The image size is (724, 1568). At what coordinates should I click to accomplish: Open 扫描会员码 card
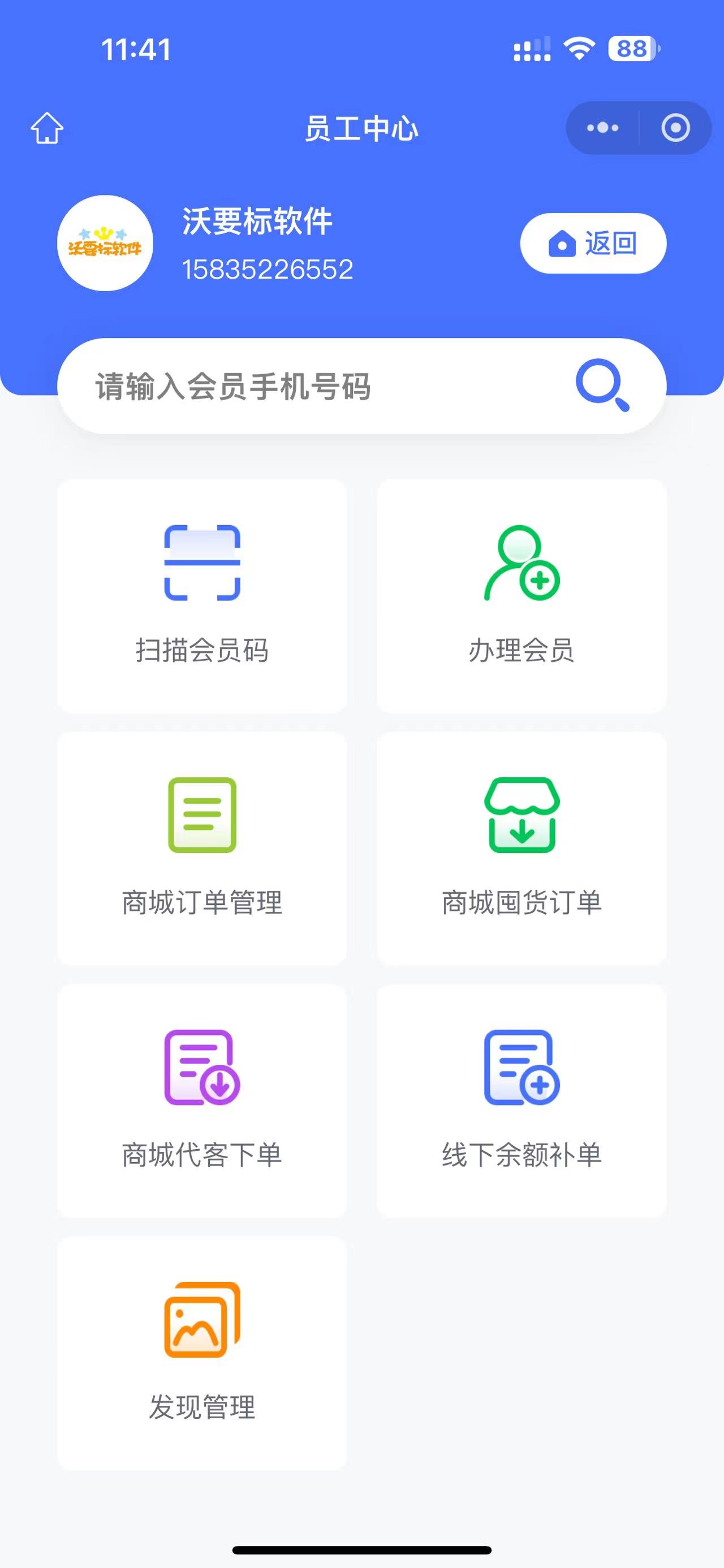click(202, 596)
